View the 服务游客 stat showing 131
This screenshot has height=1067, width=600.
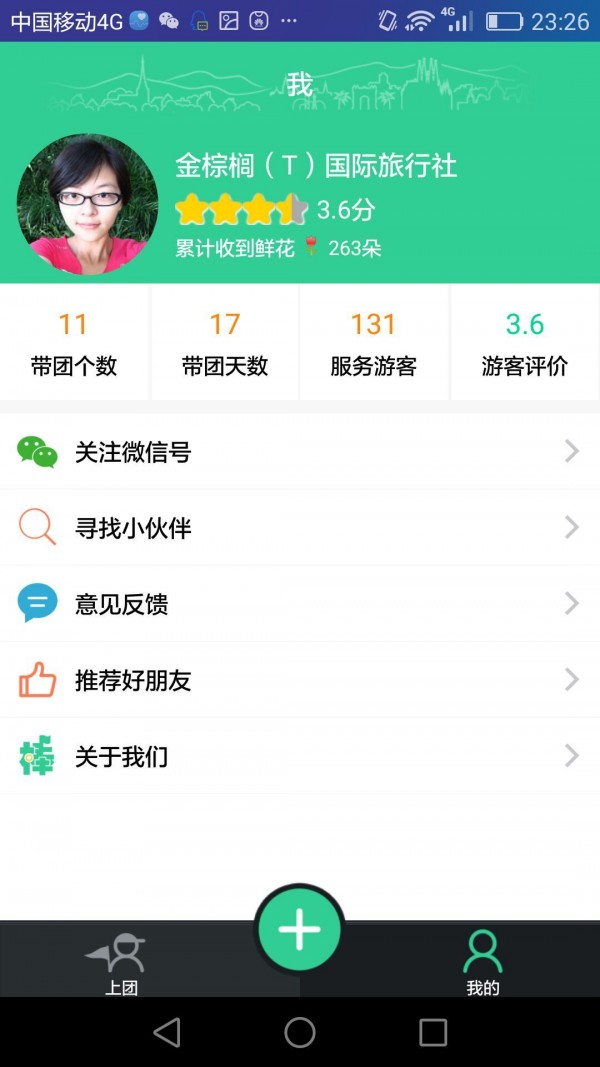point(374,343)
